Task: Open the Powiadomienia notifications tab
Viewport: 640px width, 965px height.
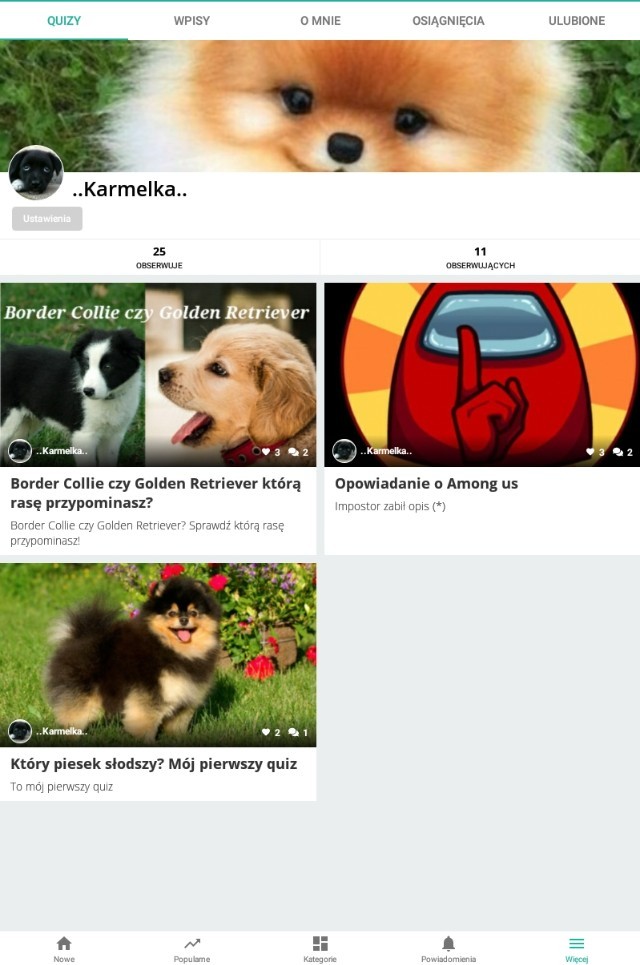Action: (448, 949)
